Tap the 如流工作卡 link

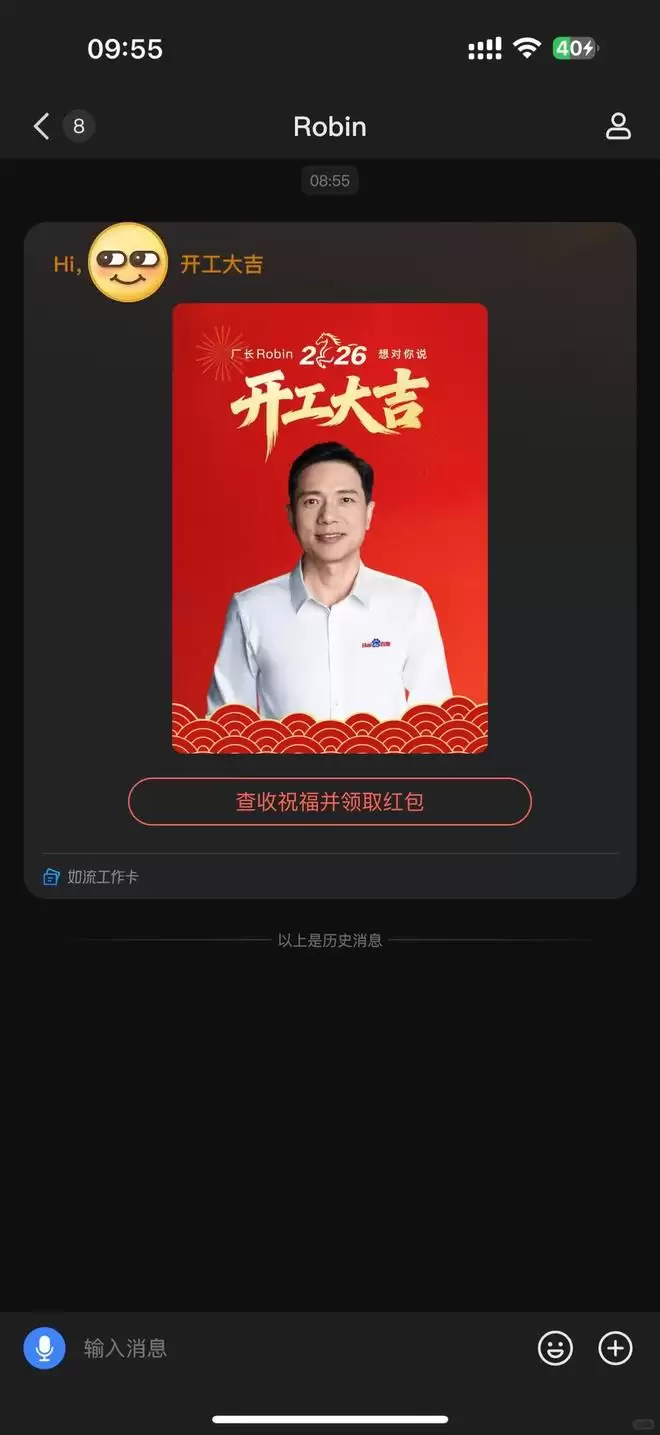pos(92,877)
